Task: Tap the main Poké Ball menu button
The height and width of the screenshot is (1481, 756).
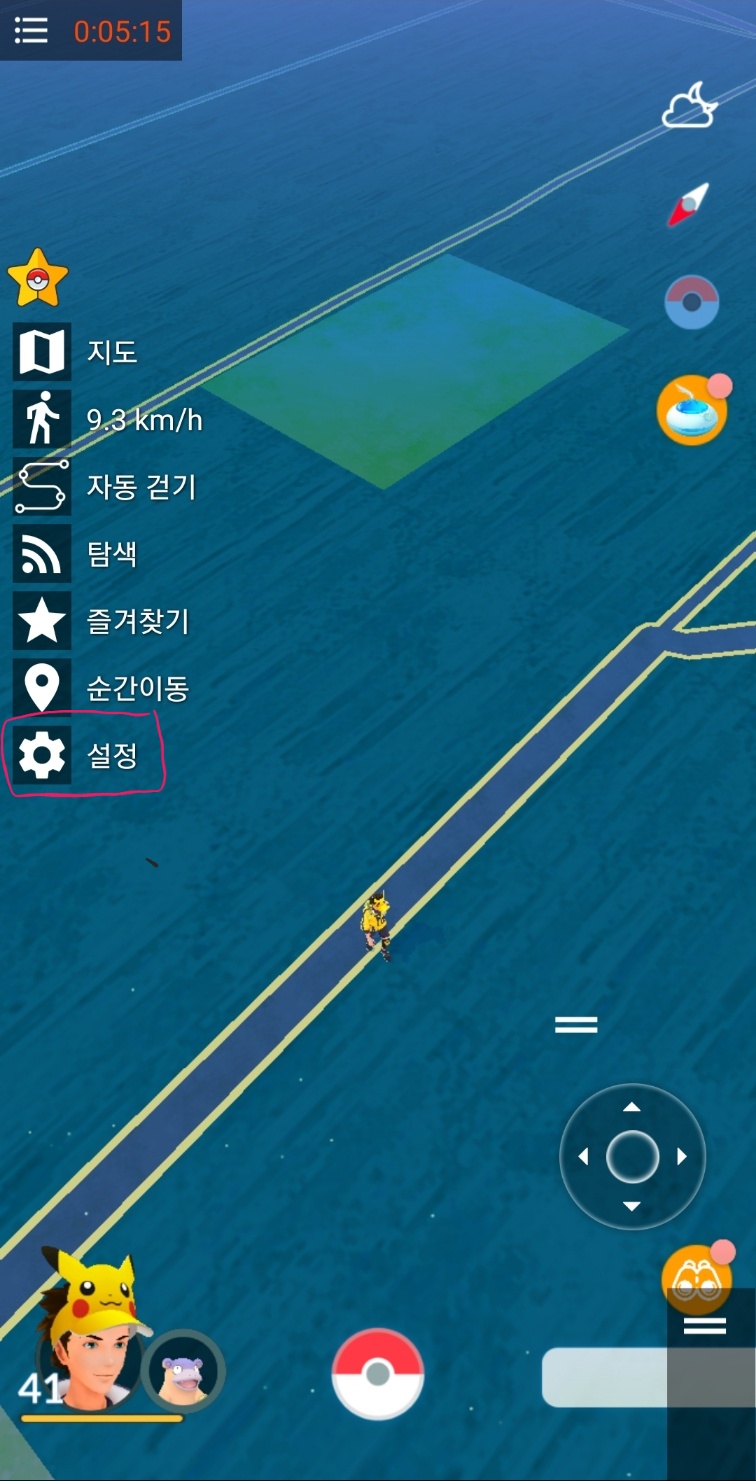Action: click(x=378, y=1374)
